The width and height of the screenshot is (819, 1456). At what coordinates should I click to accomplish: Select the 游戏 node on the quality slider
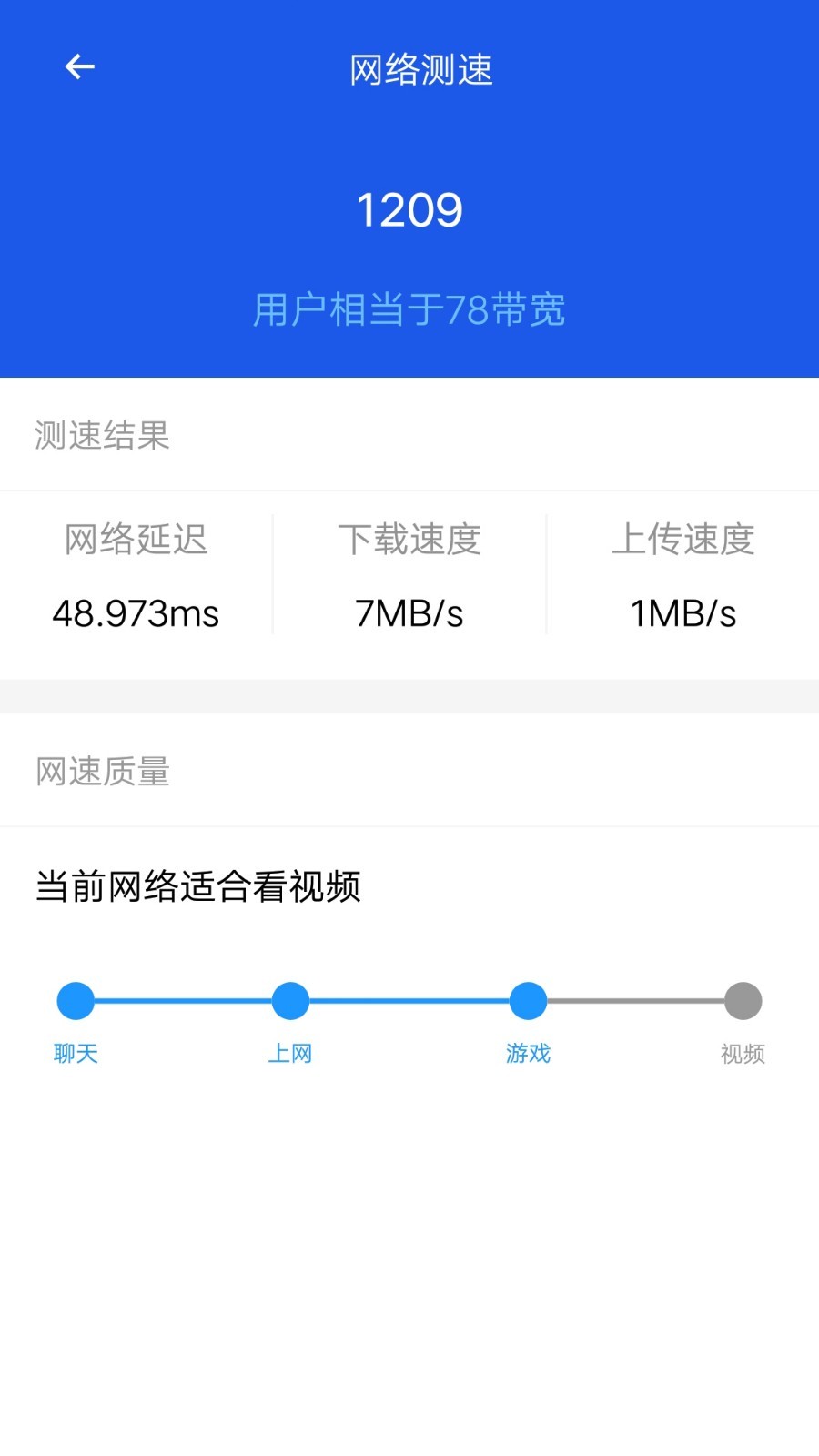528,1000
